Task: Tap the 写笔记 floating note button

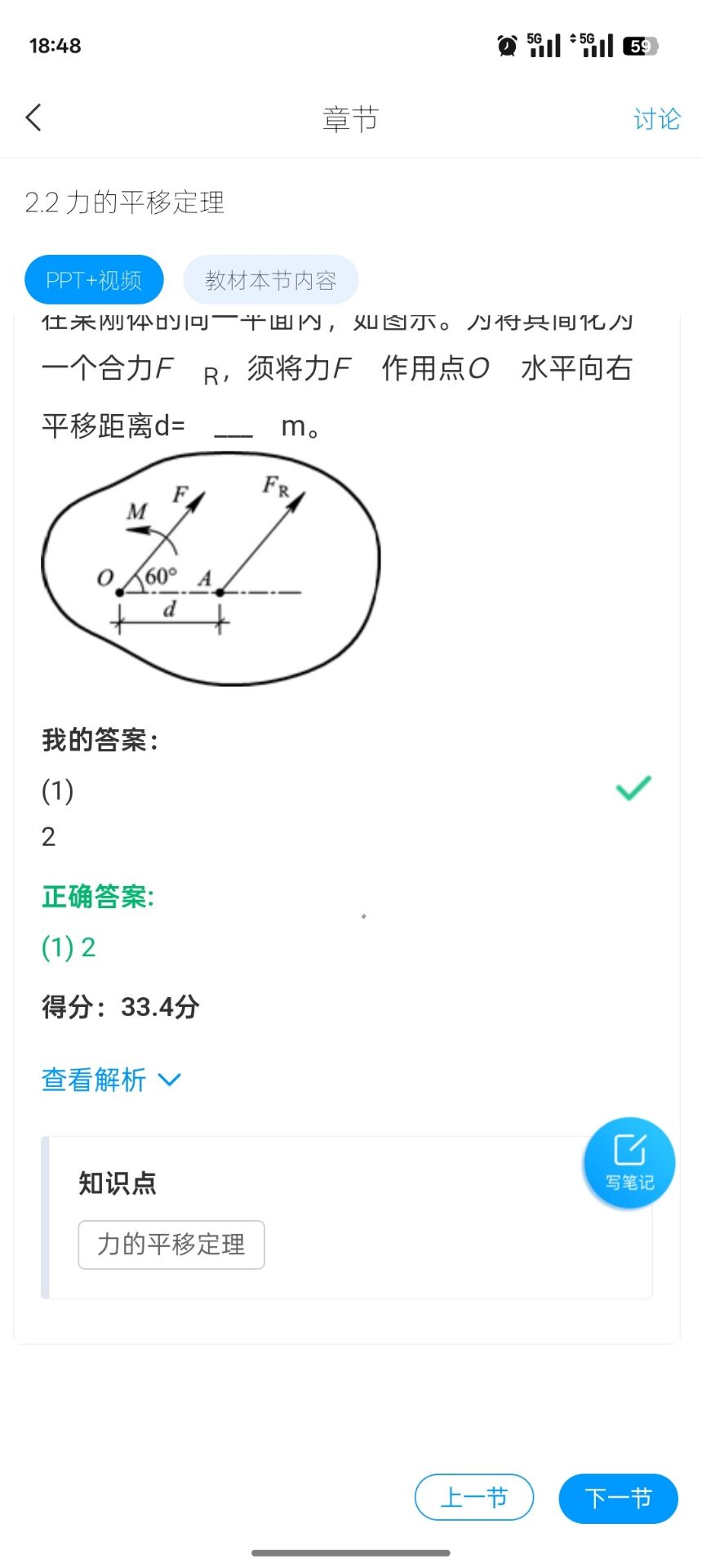Action: coord(629,1162)
